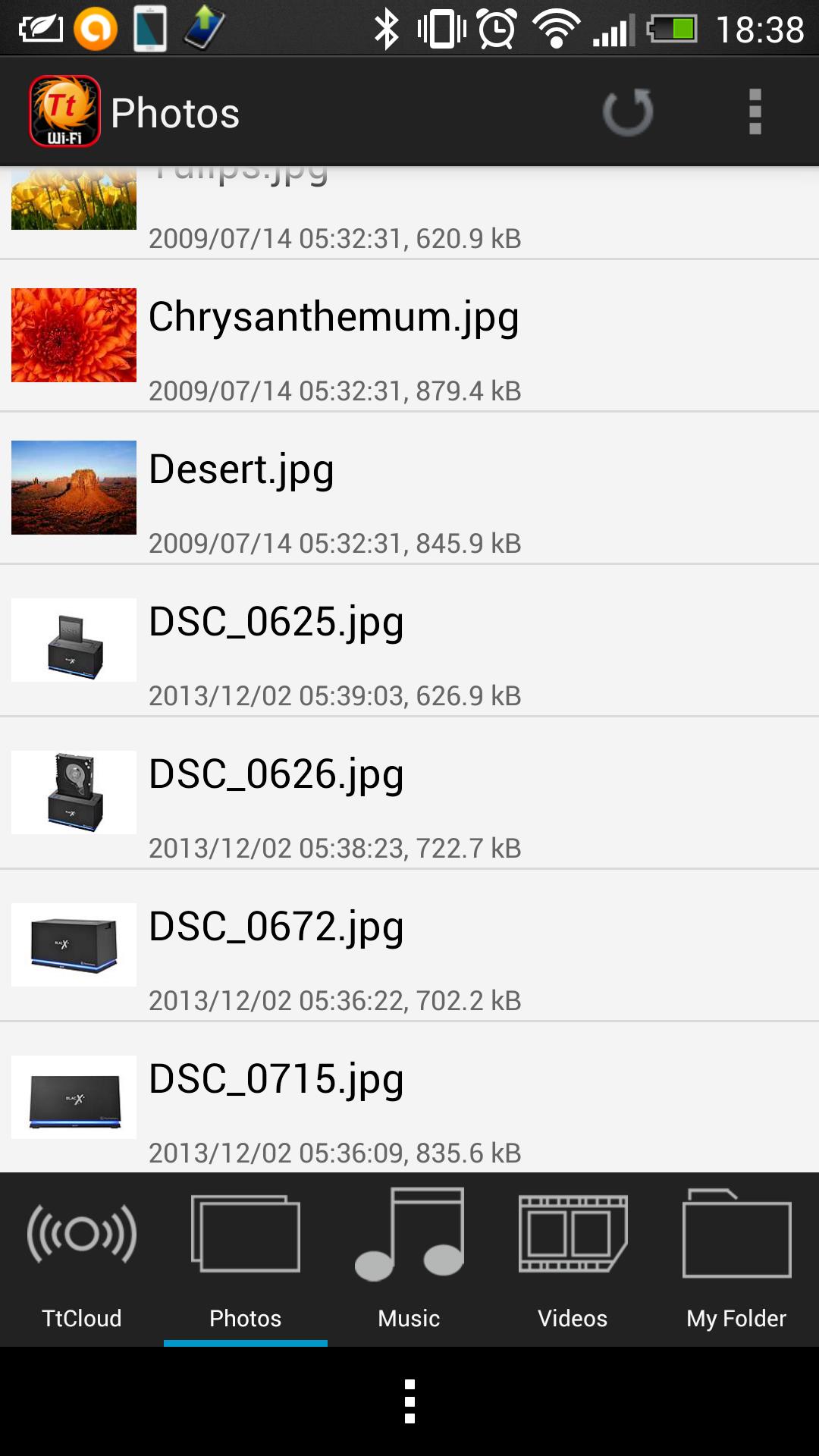View DSC_0625.jpg

click(x=409, y=641)
